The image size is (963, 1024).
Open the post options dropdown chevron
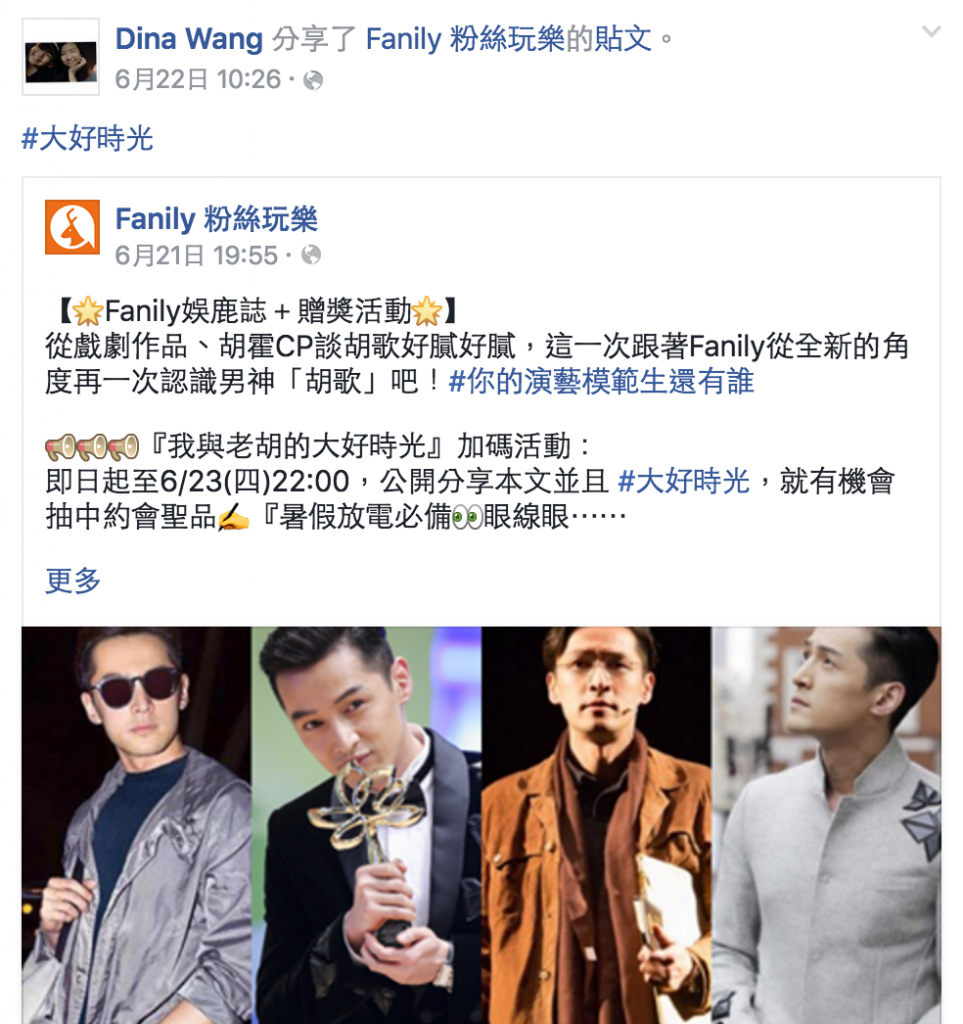coord(931,33)
